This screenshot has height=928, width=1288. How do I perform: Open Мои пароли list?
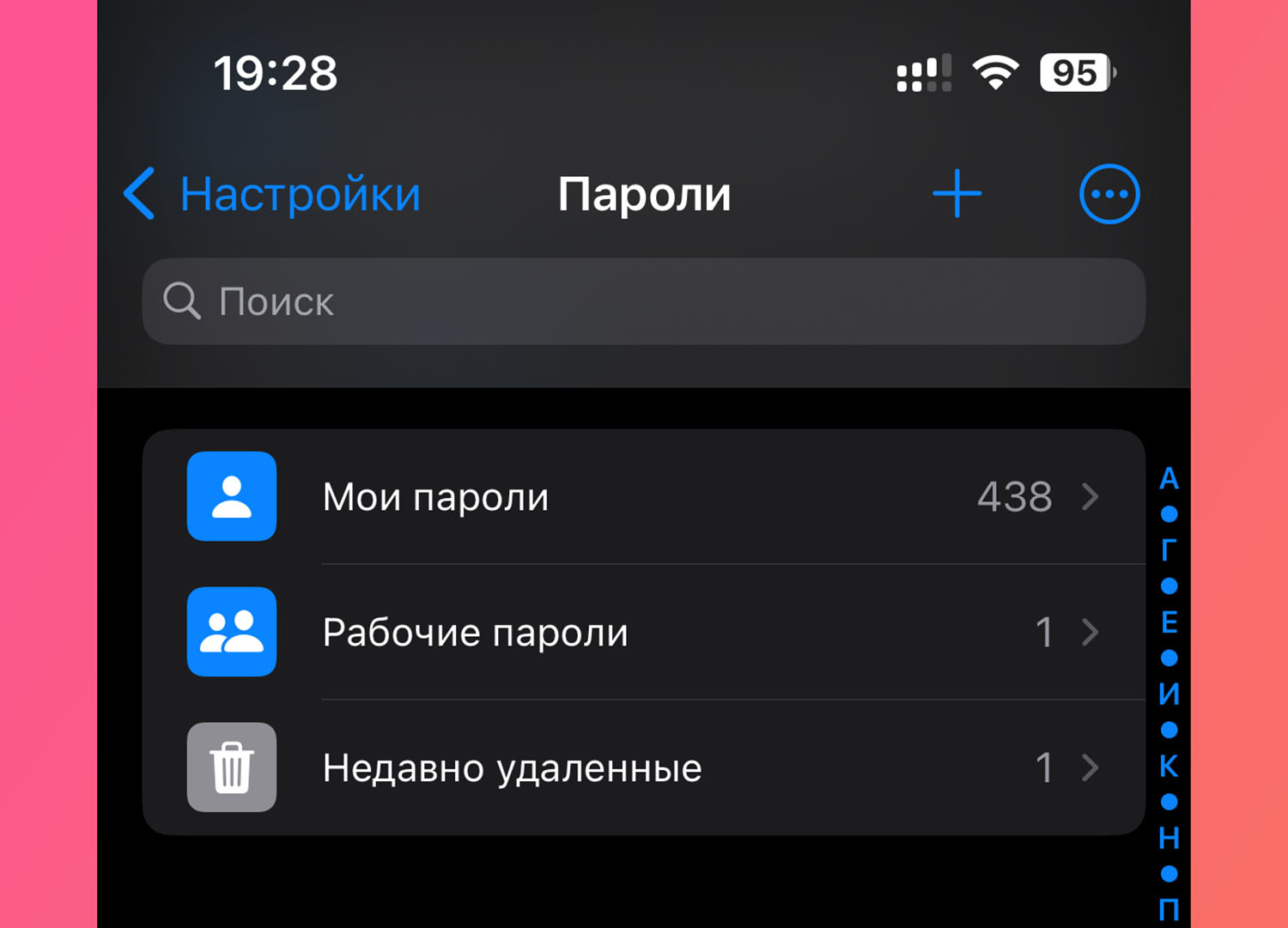644,496
